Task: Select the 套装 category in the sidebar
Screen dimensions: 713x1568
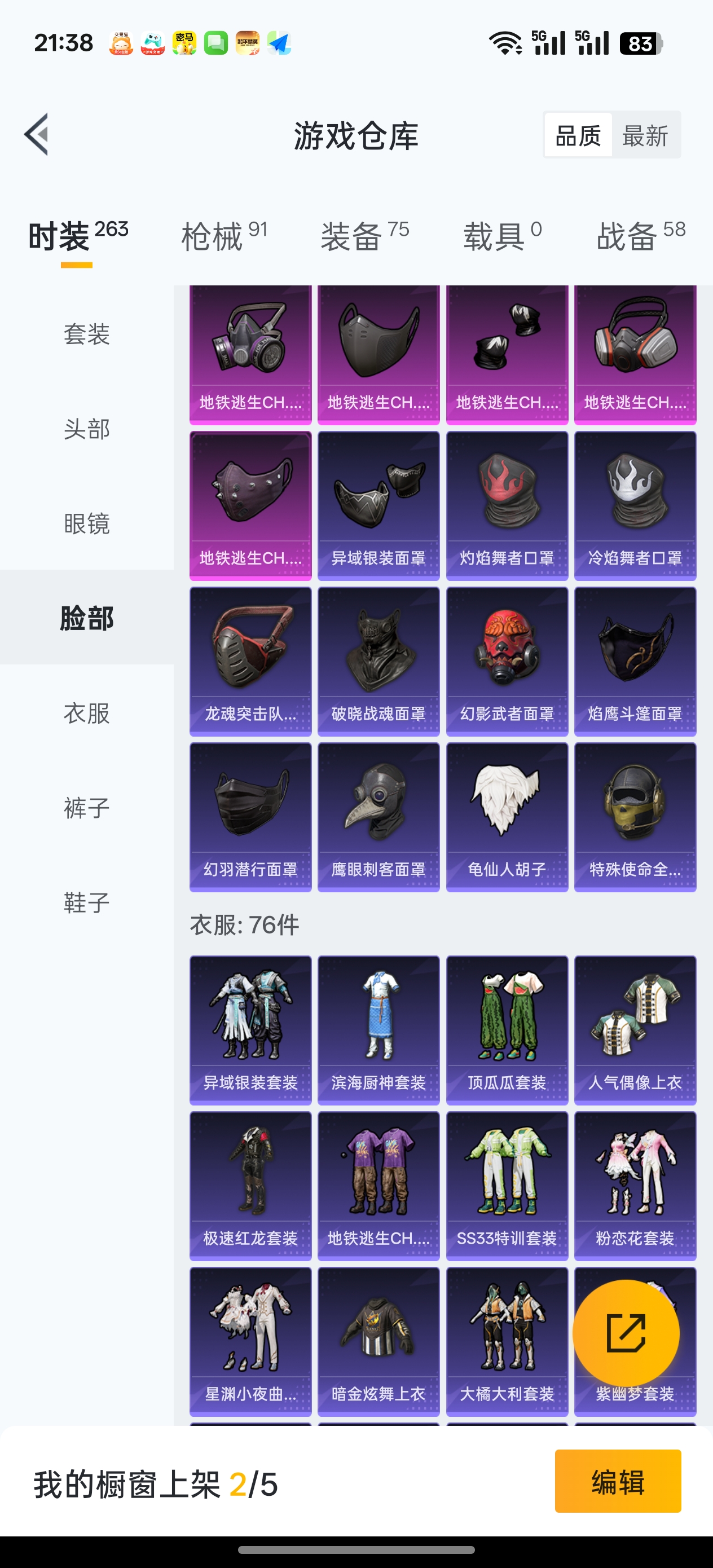Action: coord(86,334)
